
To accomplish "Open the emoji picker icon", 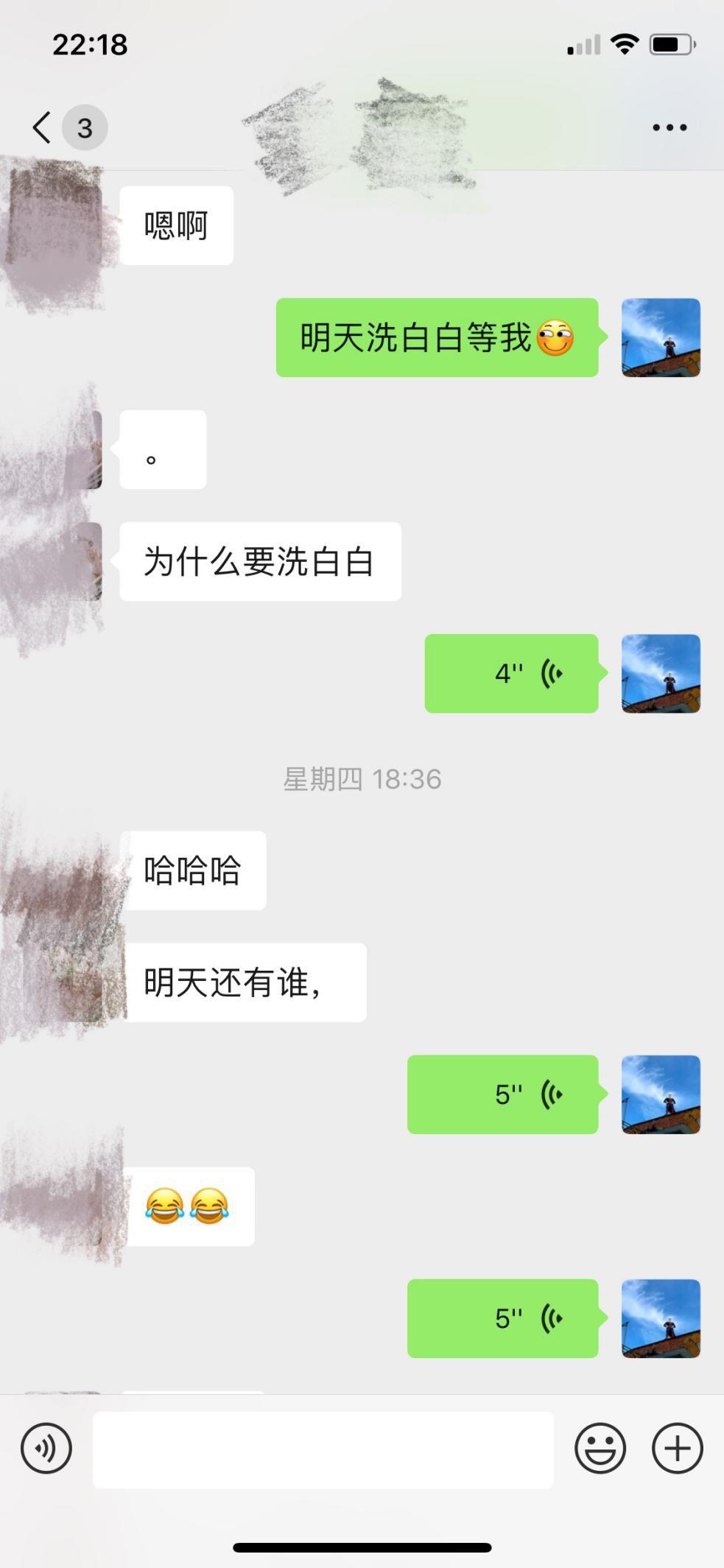I will point(600,1446).
